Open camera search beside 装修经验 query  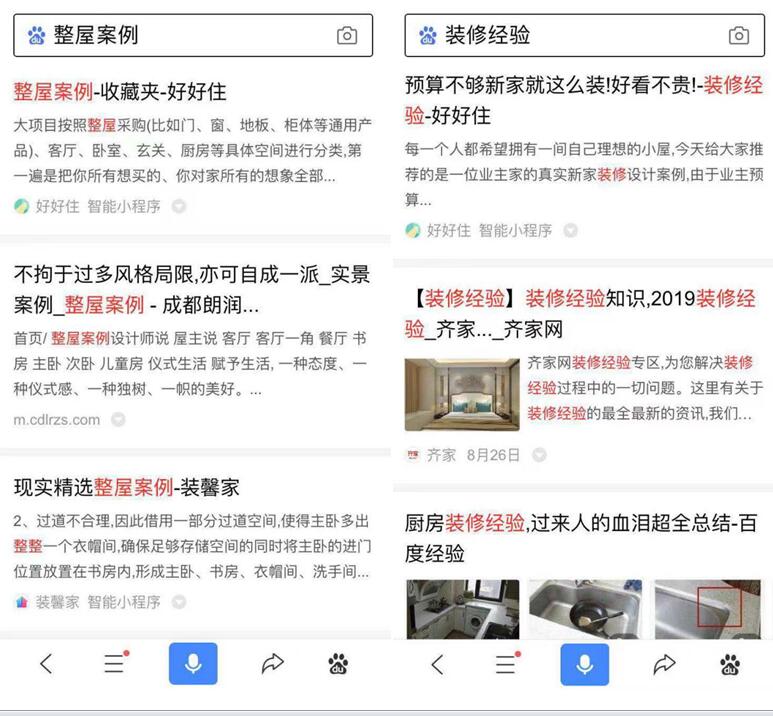click(x=738, y=36)
